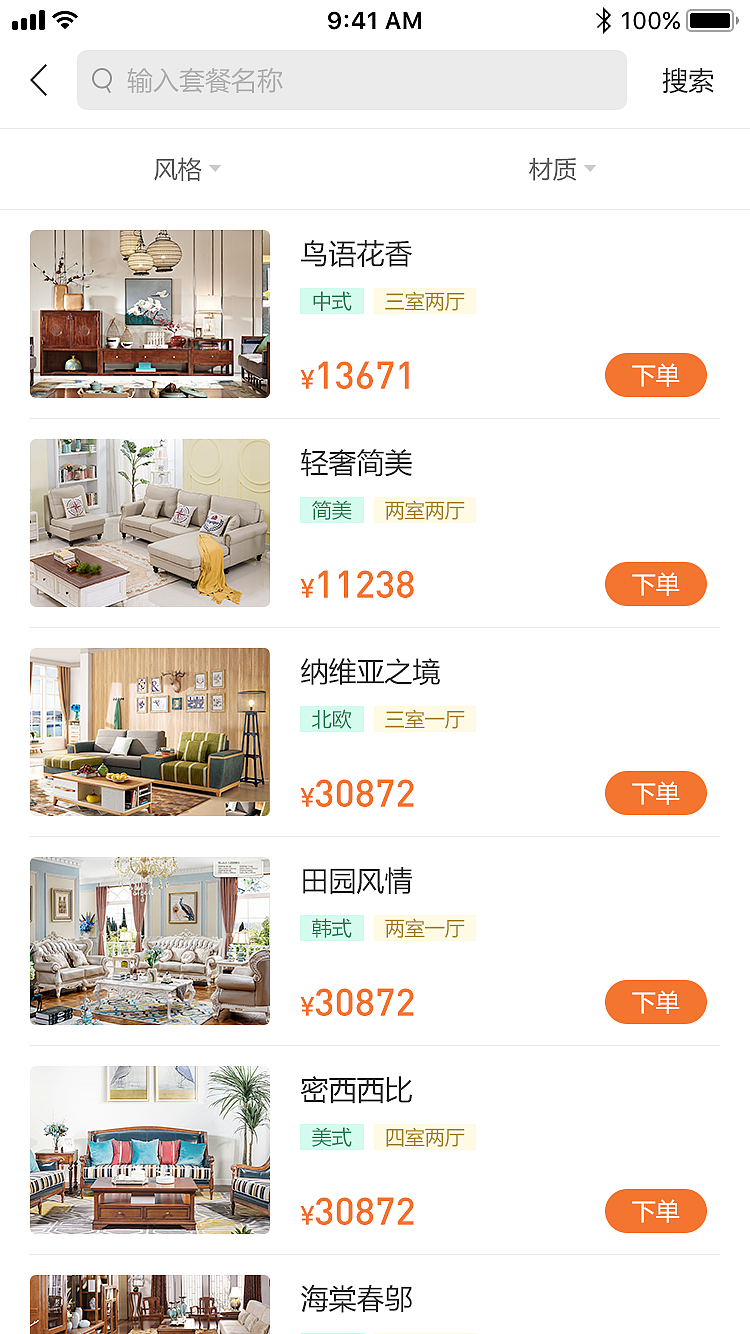Place order for 密西西比
The width and height of the screenshot is (750, 1334).
click(655, 1212)
